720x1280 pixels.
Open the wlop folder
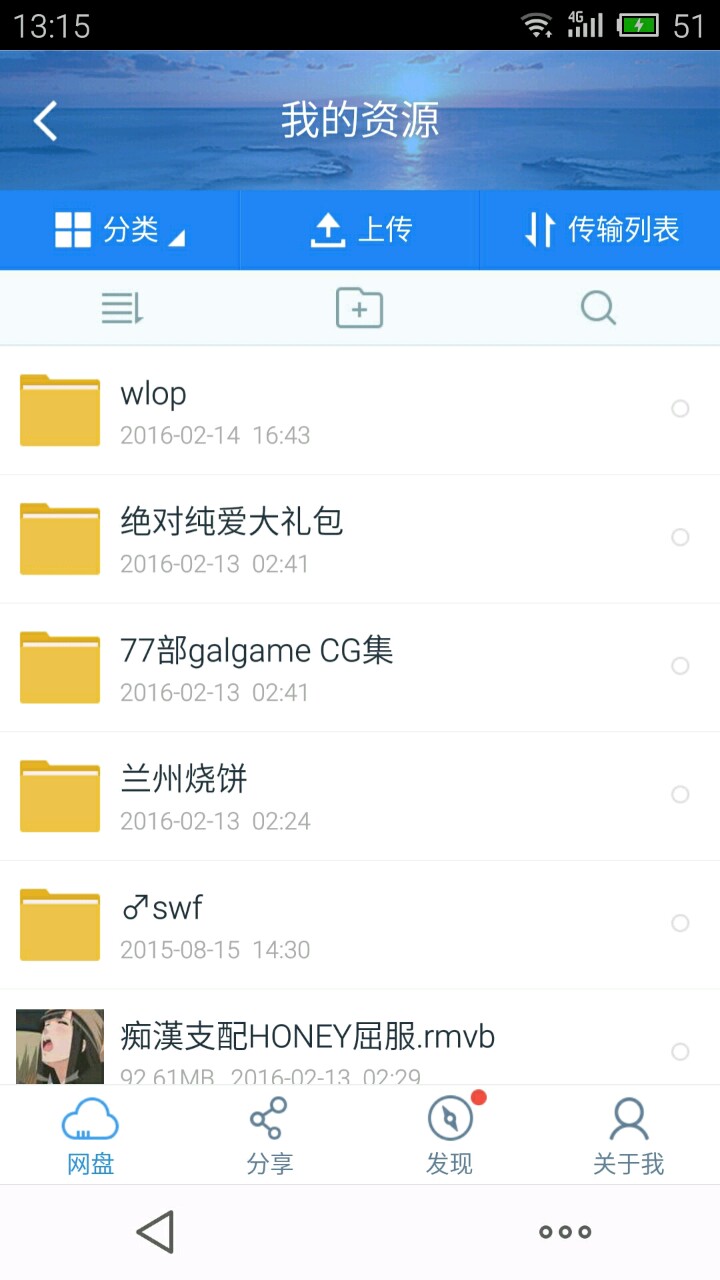point(300,411)
